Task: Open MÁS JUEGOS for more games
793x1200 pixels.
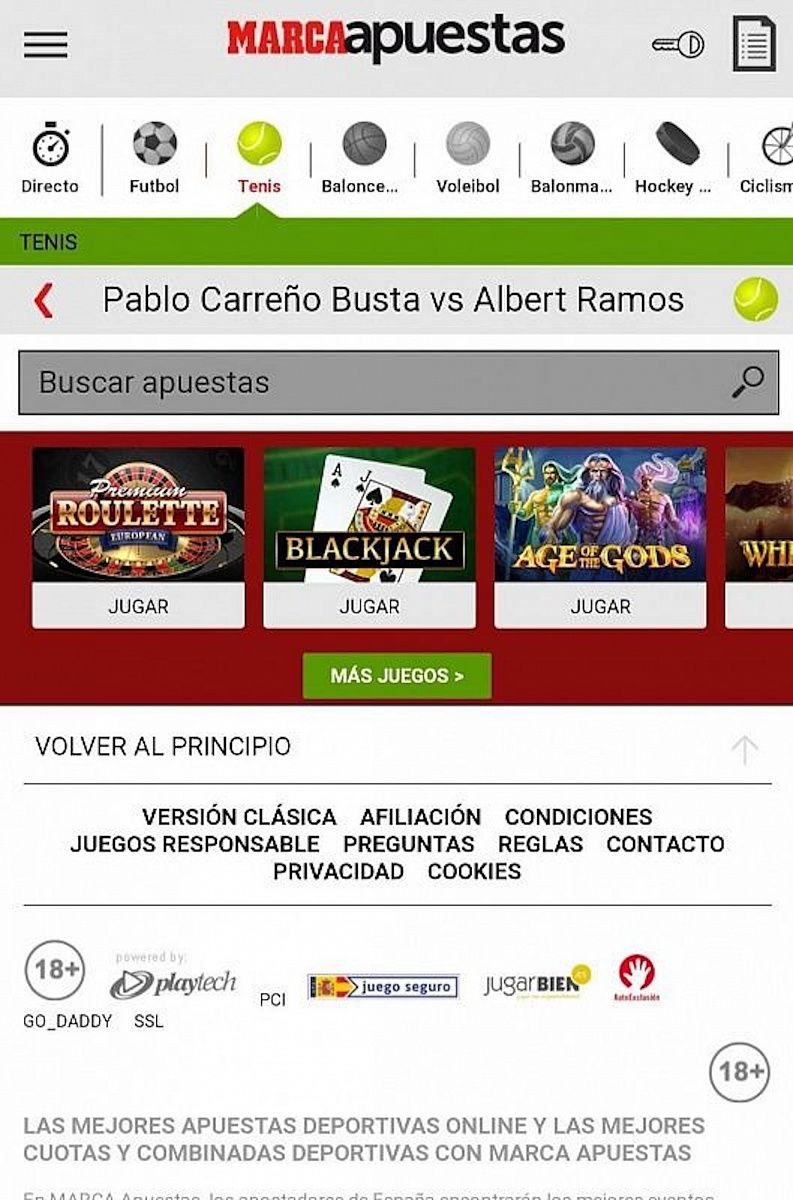Action: [397, 676]
